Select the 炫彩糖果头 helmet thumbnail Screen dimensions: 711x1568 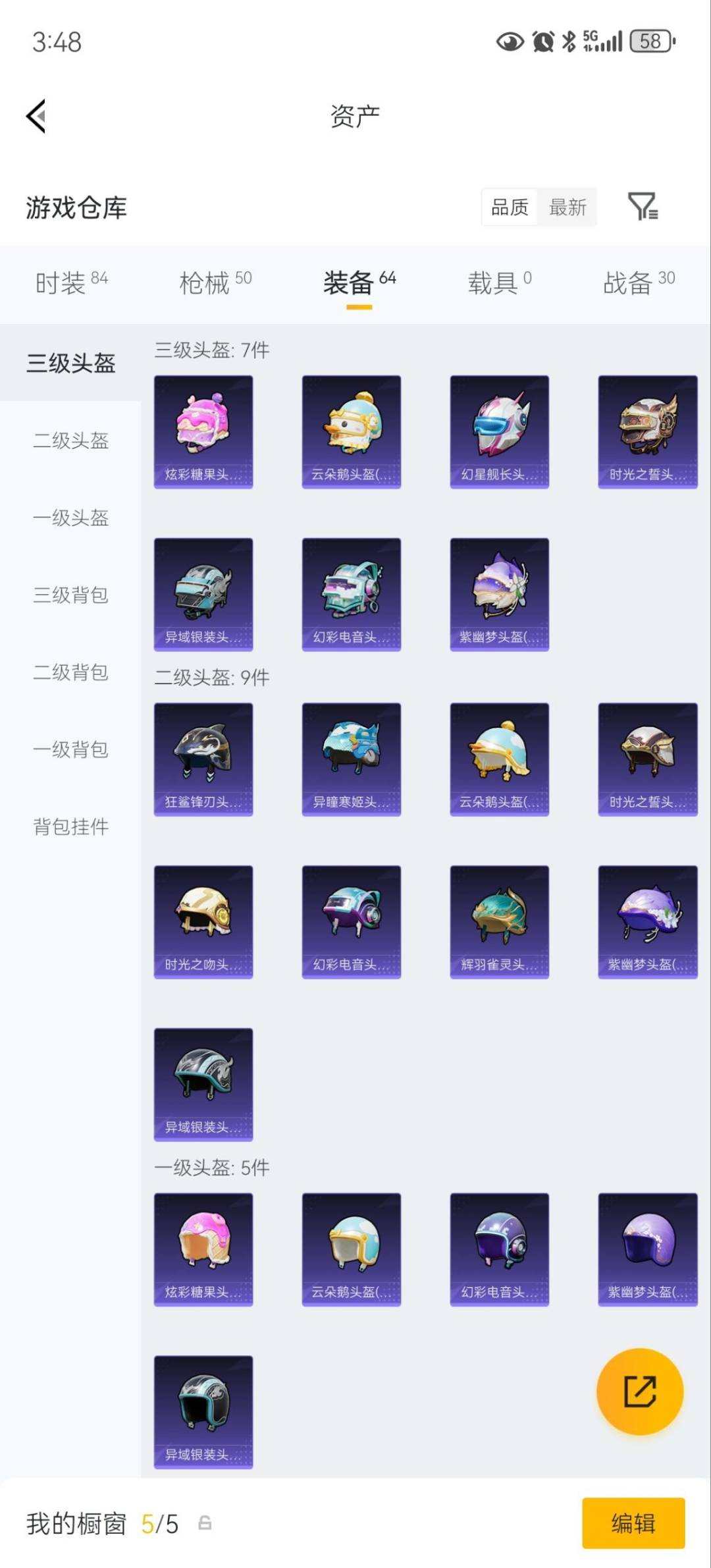click(x=202, y=431)
